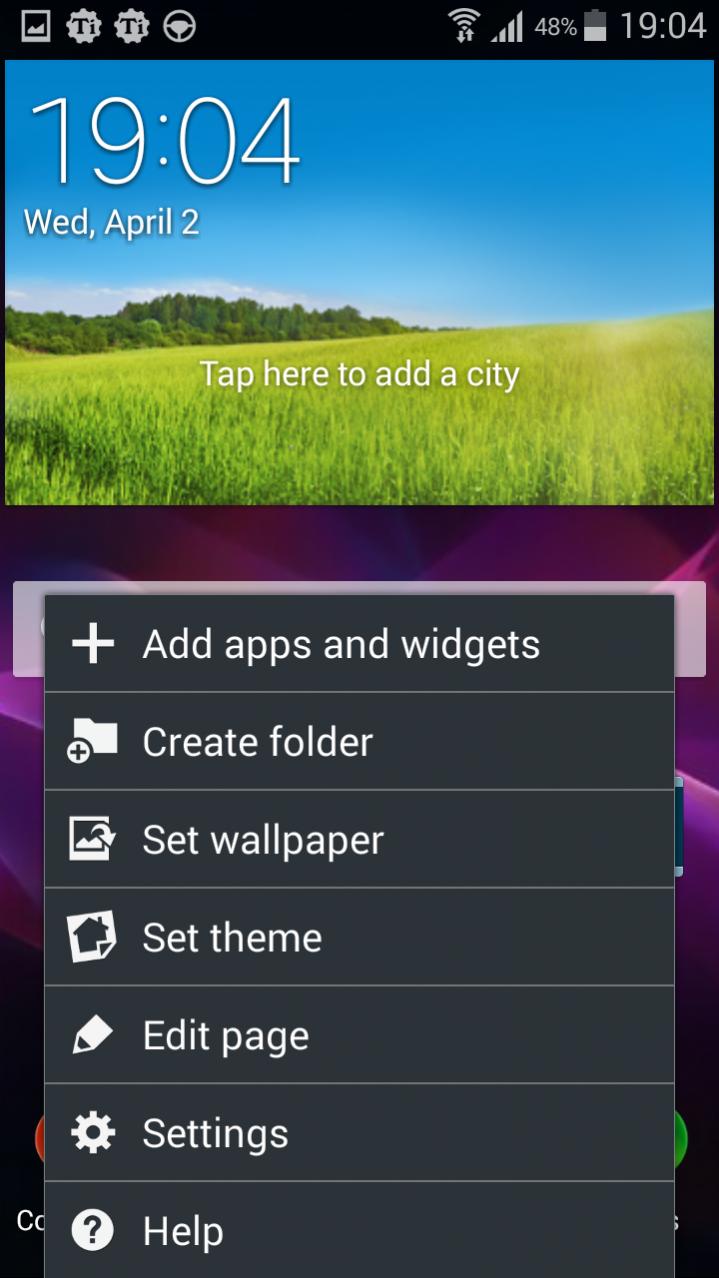
Task: Tap here to add a city
Action: [359, 375]
